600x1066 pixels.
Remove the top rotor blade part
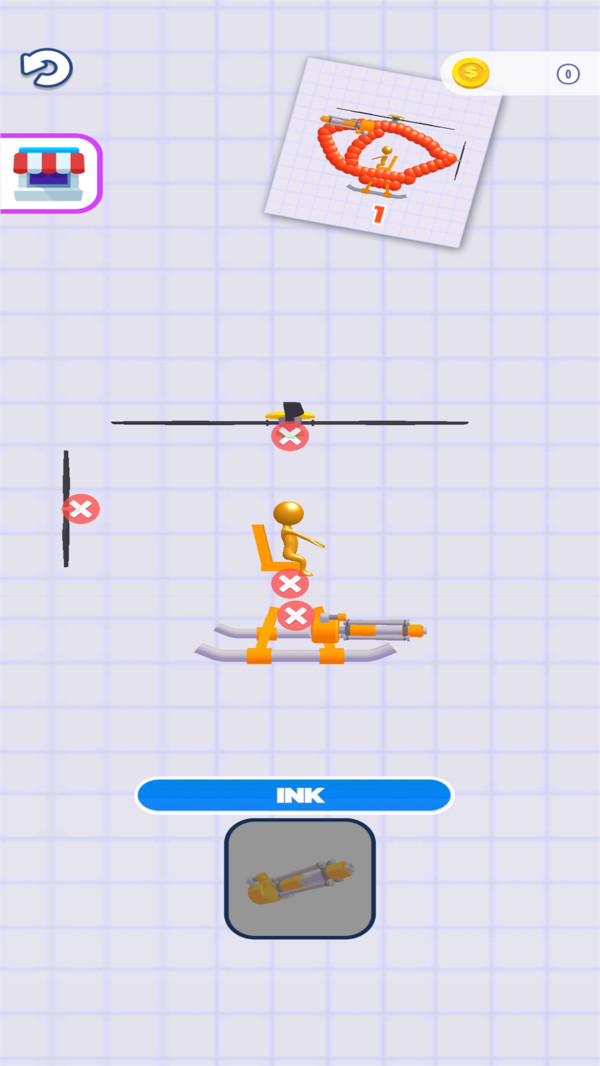tap(290, 436)
